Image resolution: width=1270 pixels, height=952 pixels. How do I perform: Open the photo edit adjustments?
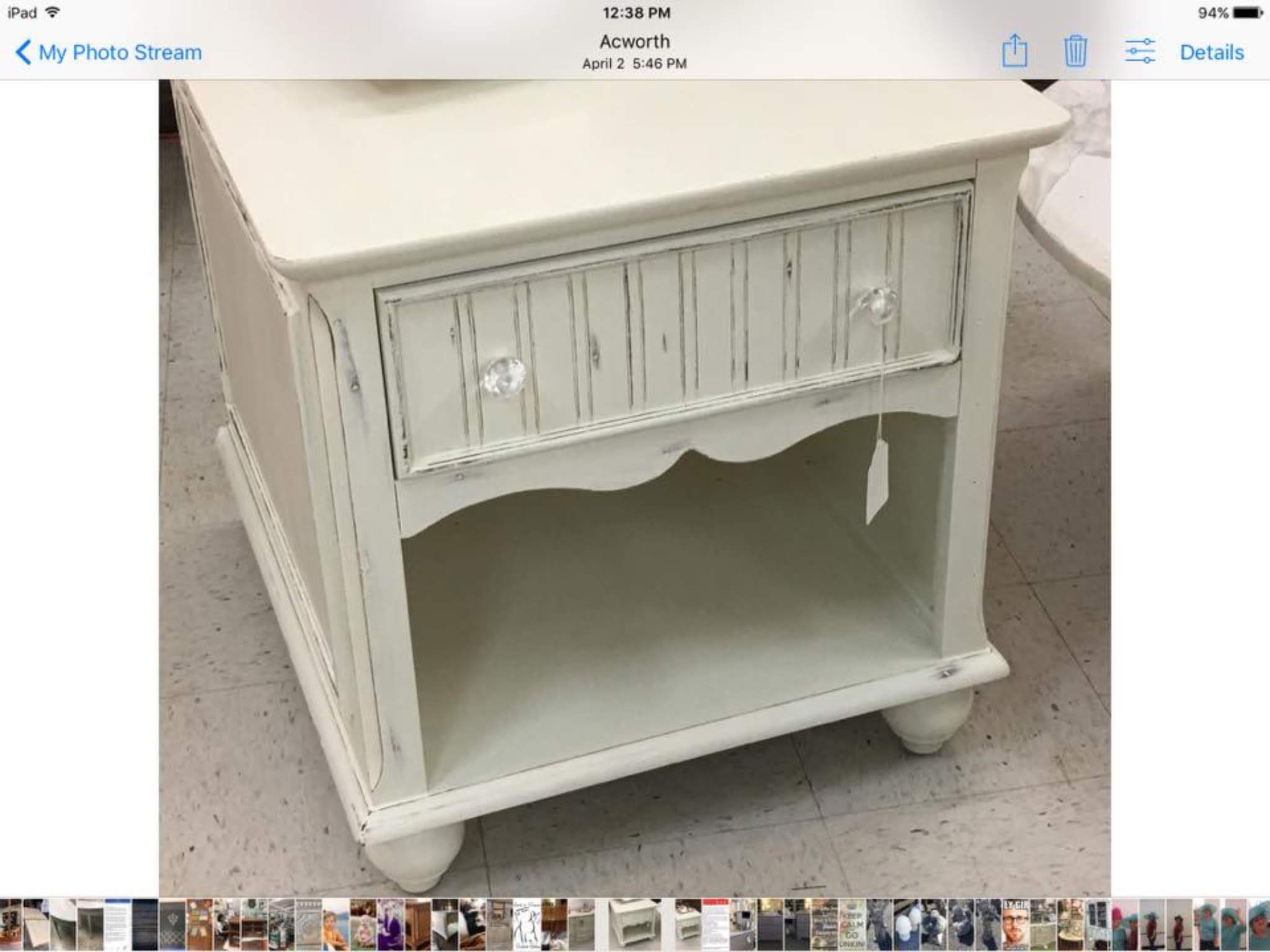[x=1140, y=51]
